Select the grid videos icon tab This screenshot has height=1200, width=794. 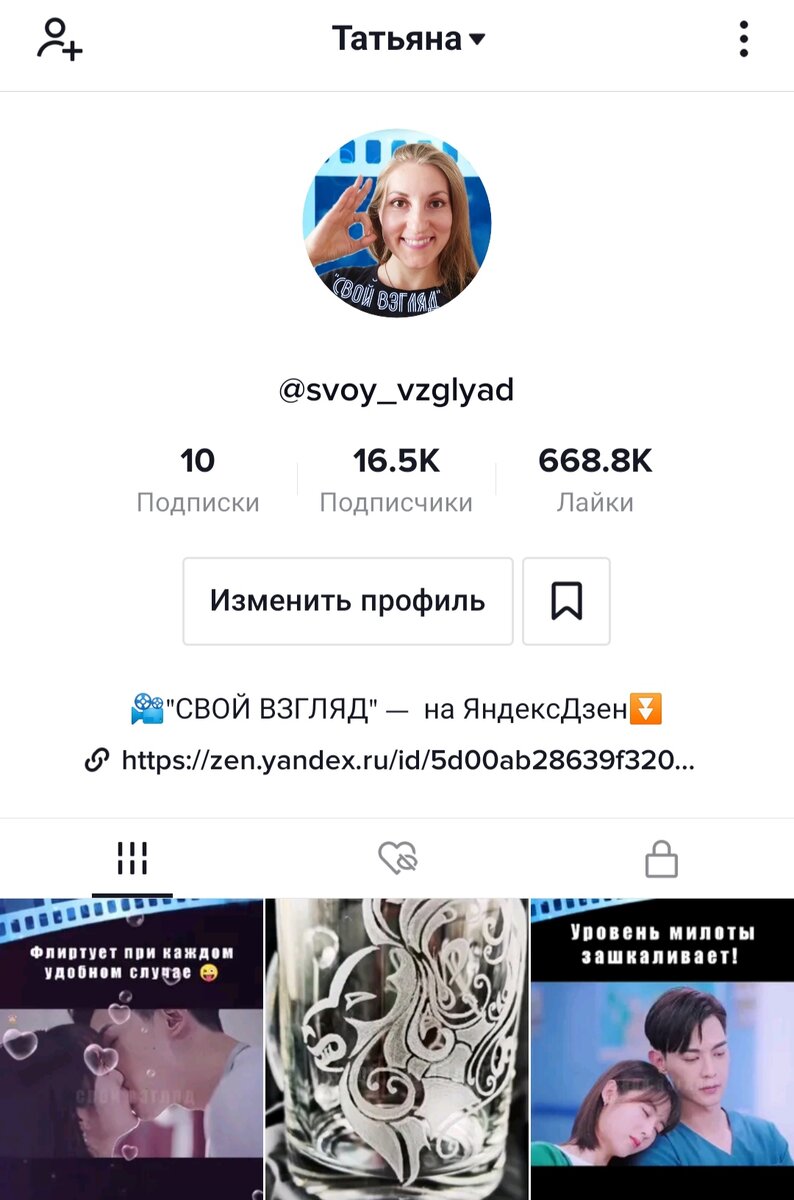(x=132, y=858)
